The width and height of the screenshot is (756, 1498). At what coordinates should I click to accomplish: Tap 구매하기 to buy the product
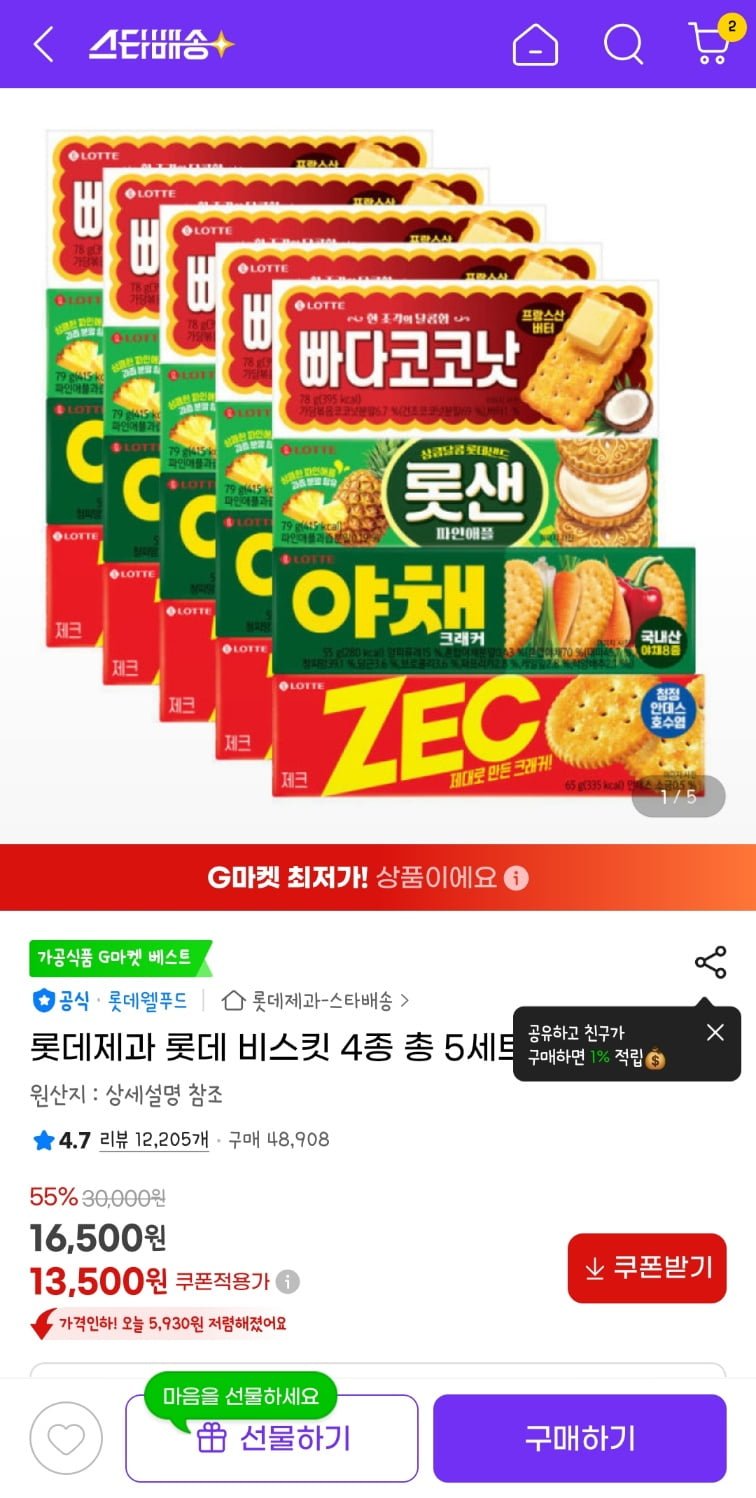(579, 1439)
